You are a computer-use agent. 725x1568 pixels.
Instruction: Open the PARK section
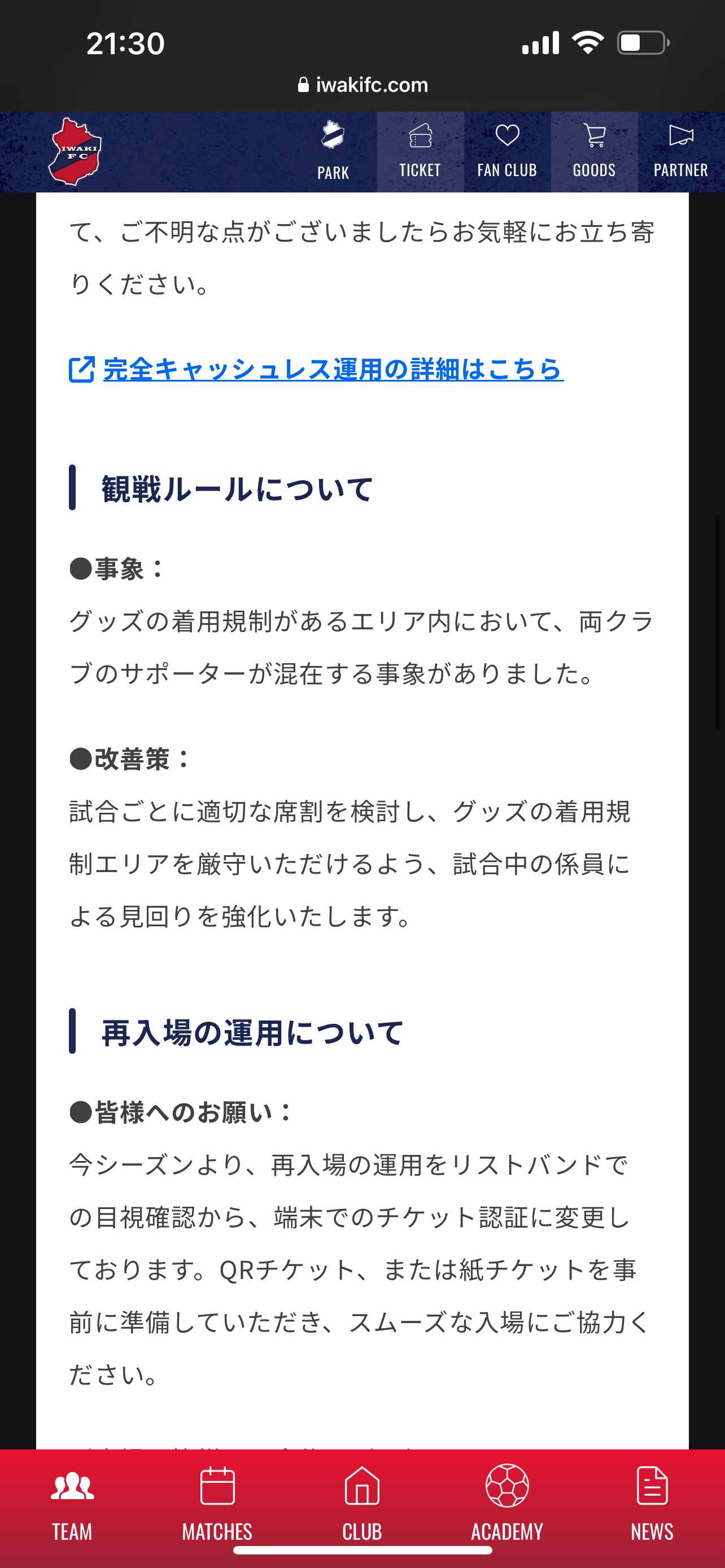click(333, 152)
